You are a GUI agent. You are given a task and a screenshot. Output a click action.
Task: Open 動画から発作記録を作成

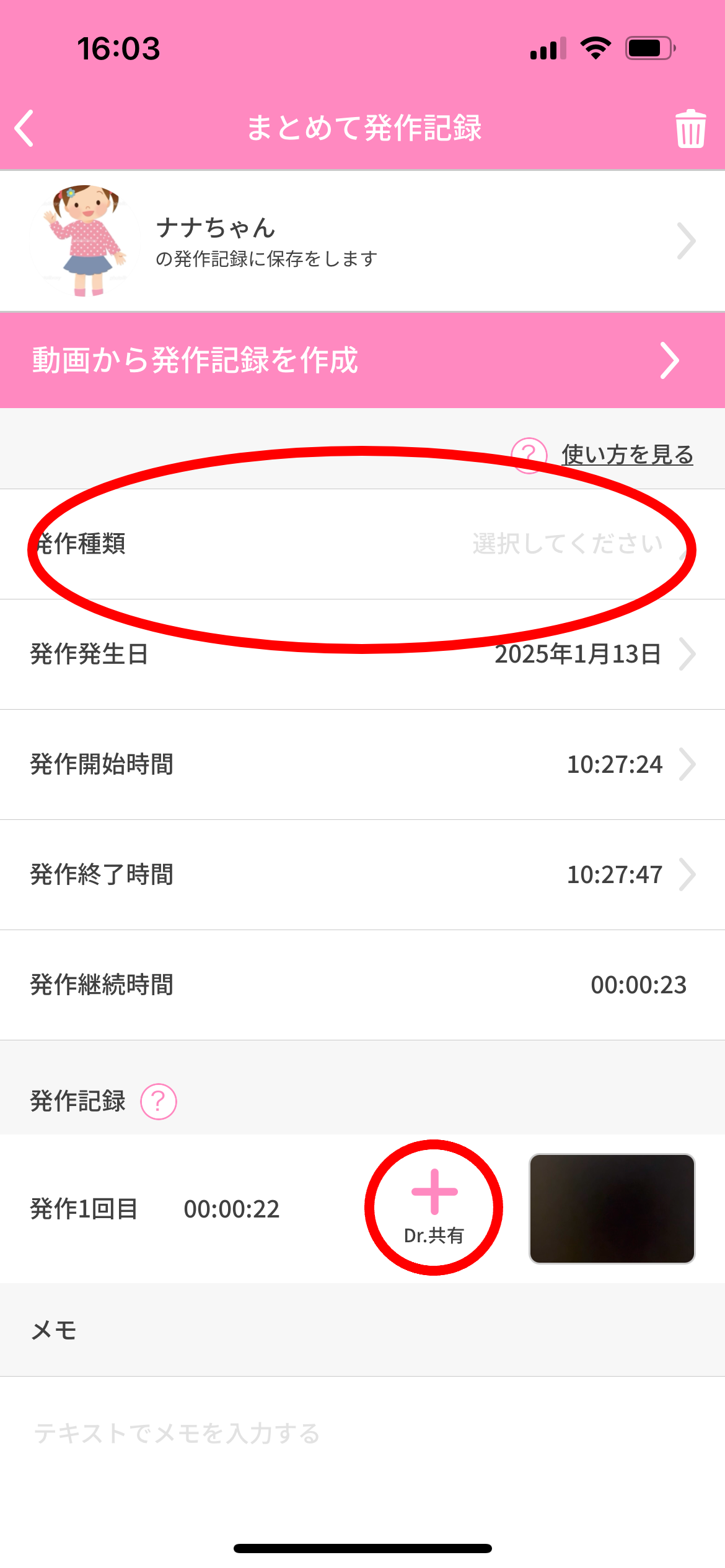(362, 360)
